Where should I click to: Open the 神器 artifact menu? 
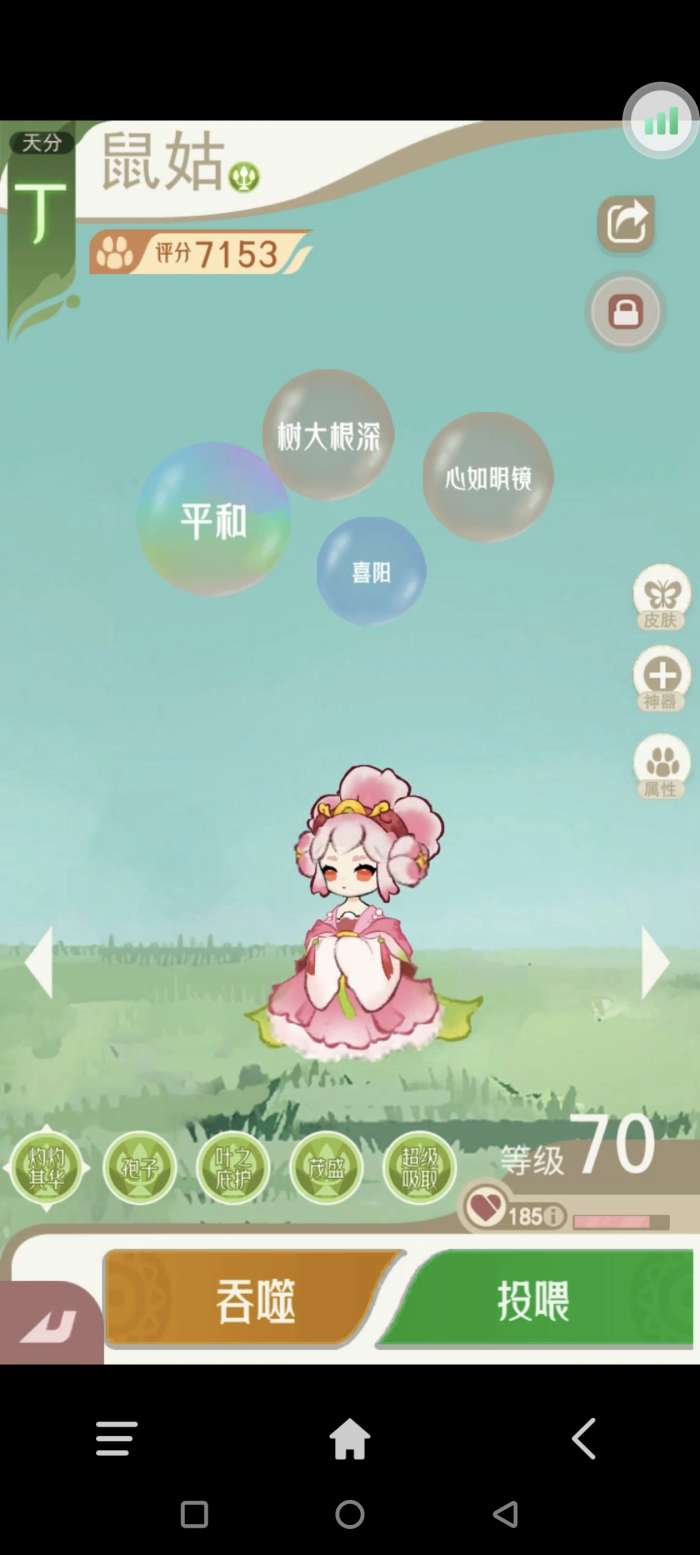[661, 679]
